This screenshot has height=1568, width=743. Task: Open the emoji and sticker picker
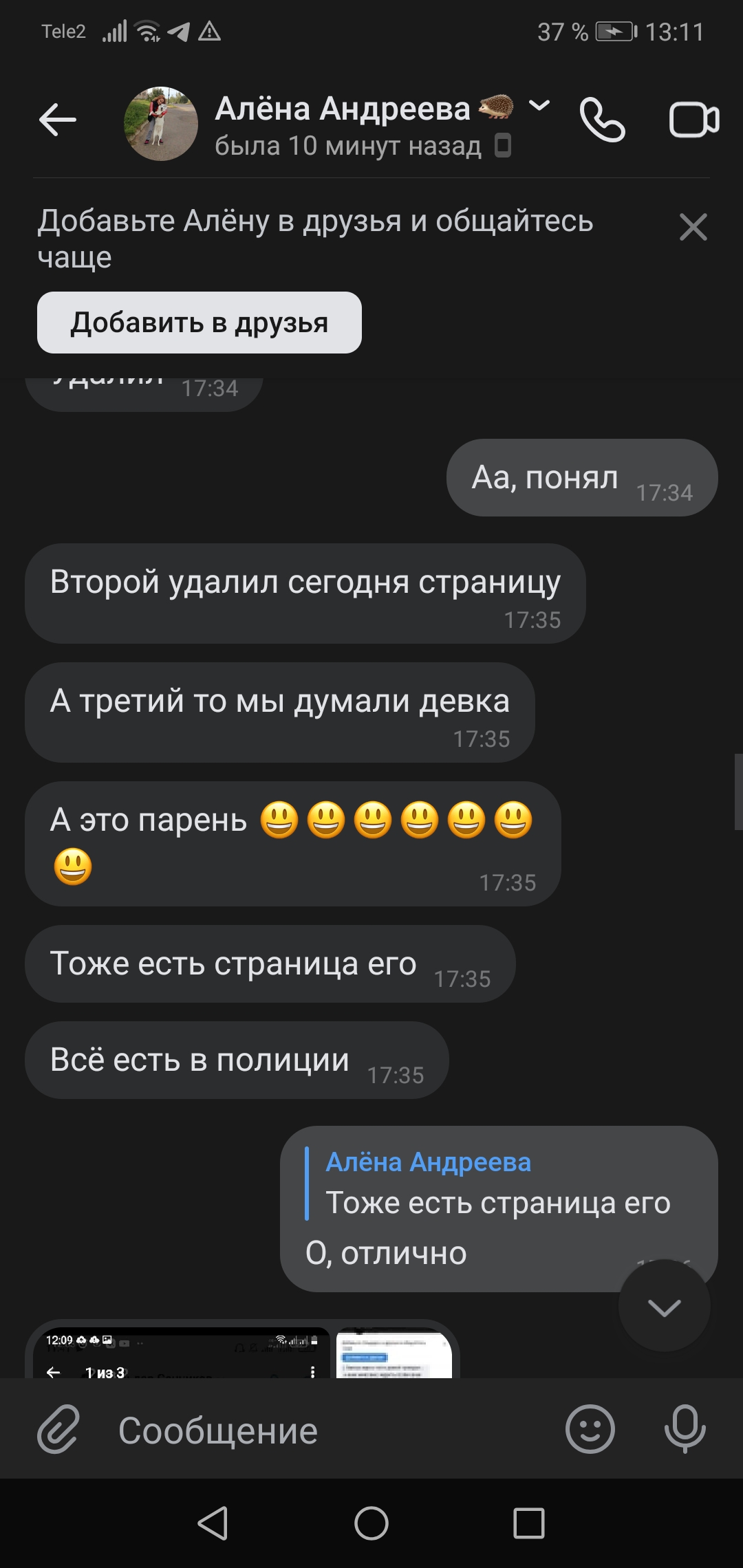point(590,1429)
